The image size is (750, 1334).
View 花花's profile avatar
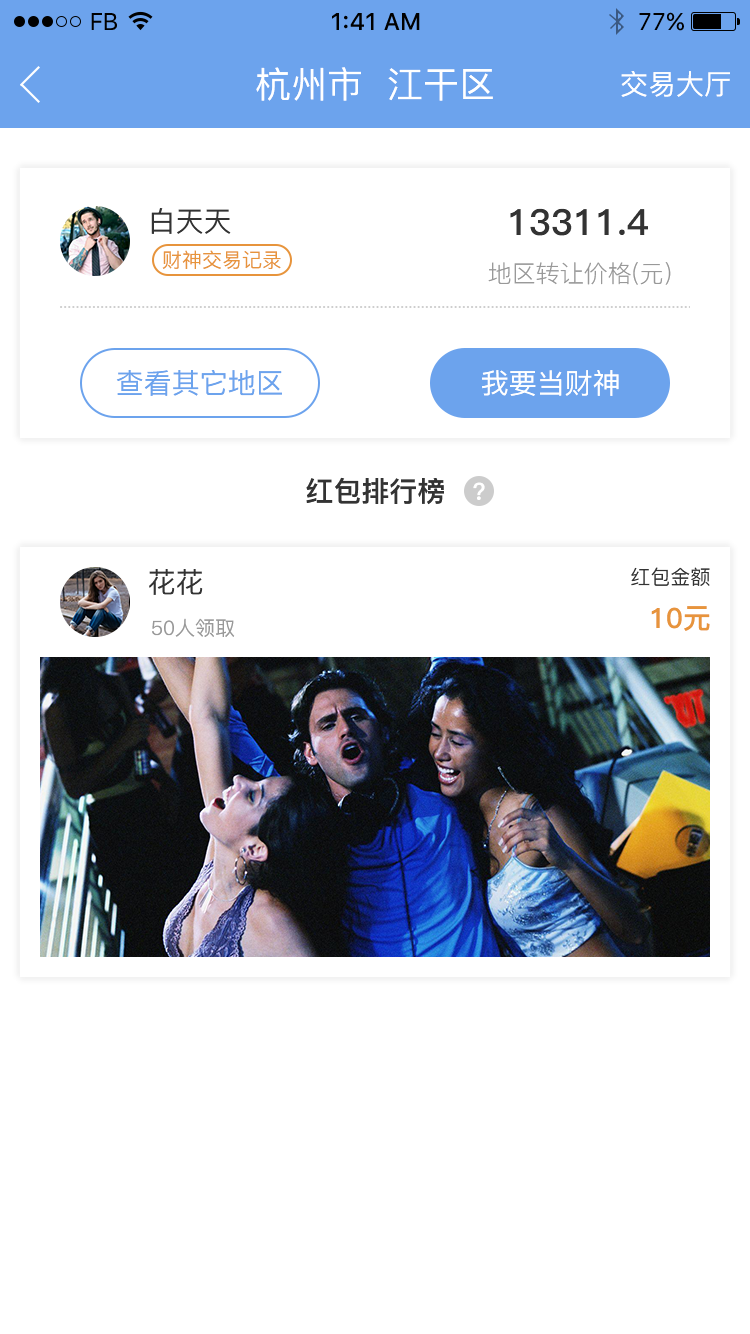tap(95, 602)
